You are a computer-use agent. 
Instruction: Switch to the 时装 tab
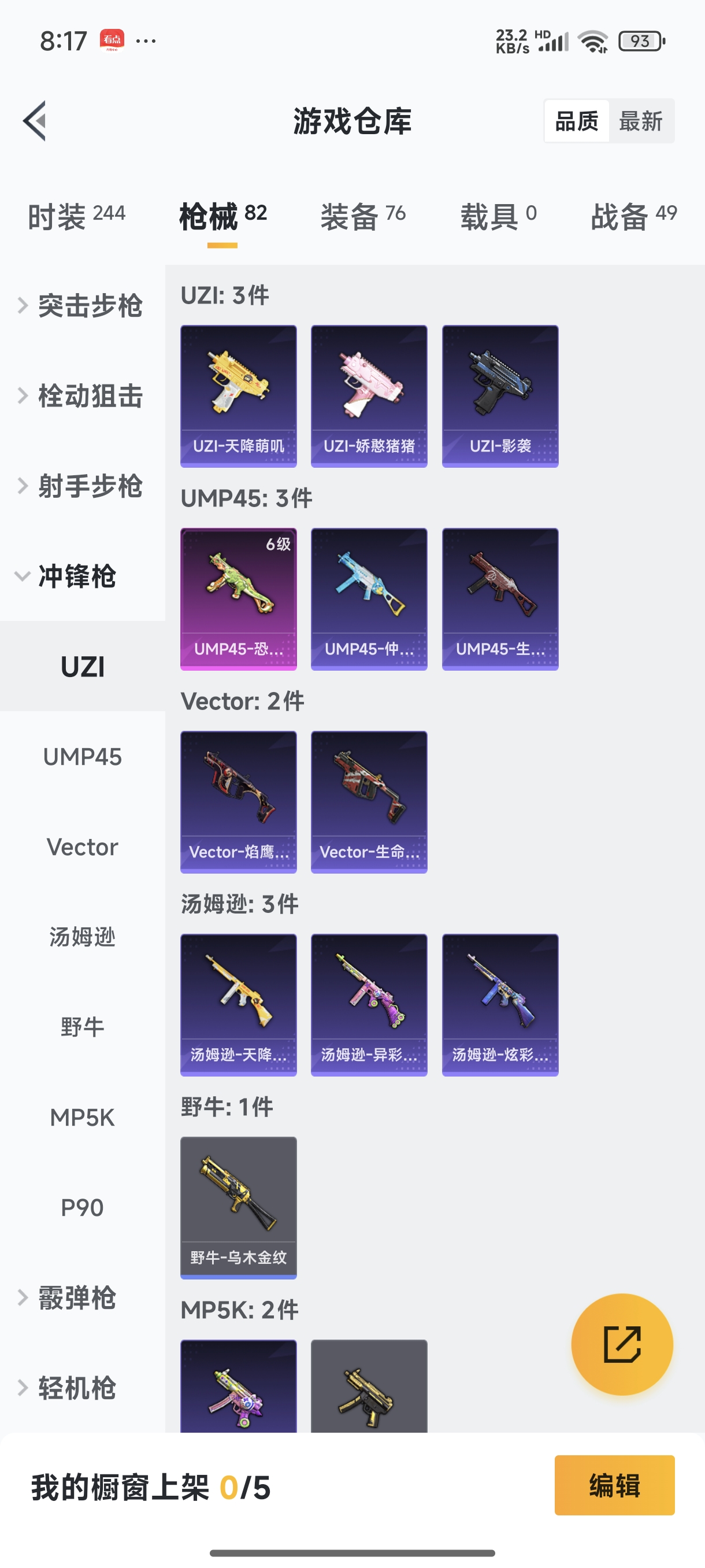[x=76, y=216]
